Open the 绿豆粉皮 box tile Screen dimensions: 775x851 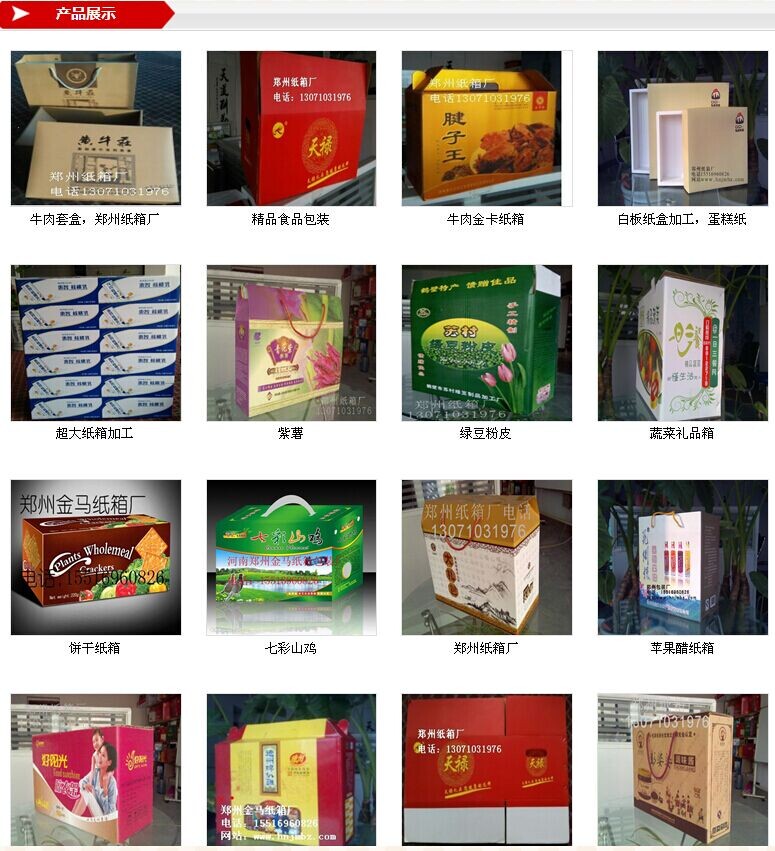click(487, 342)
